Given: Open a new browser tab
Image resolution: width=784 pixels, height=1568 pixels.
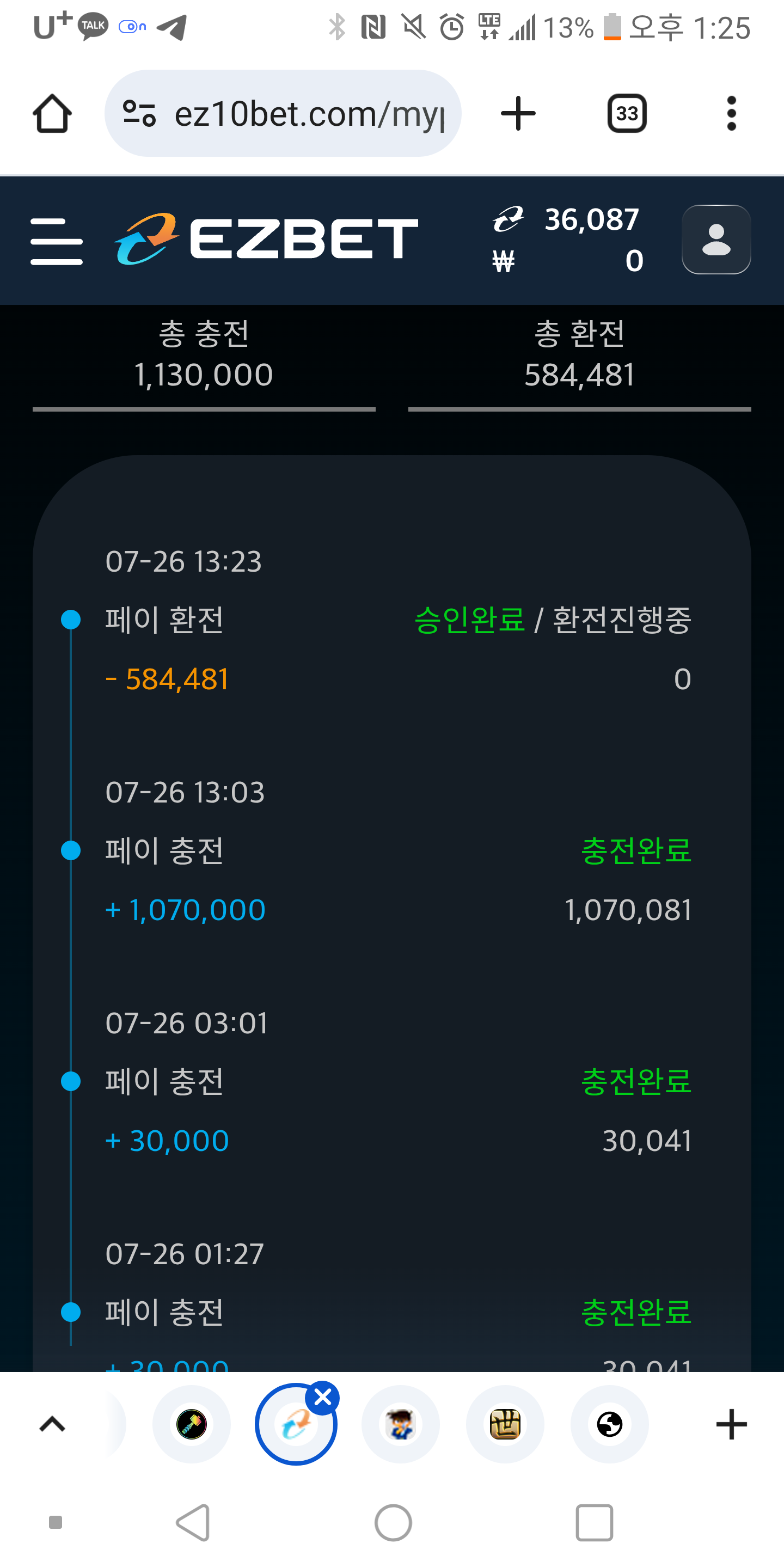Looking at the screenshot, I should [518, 113].
